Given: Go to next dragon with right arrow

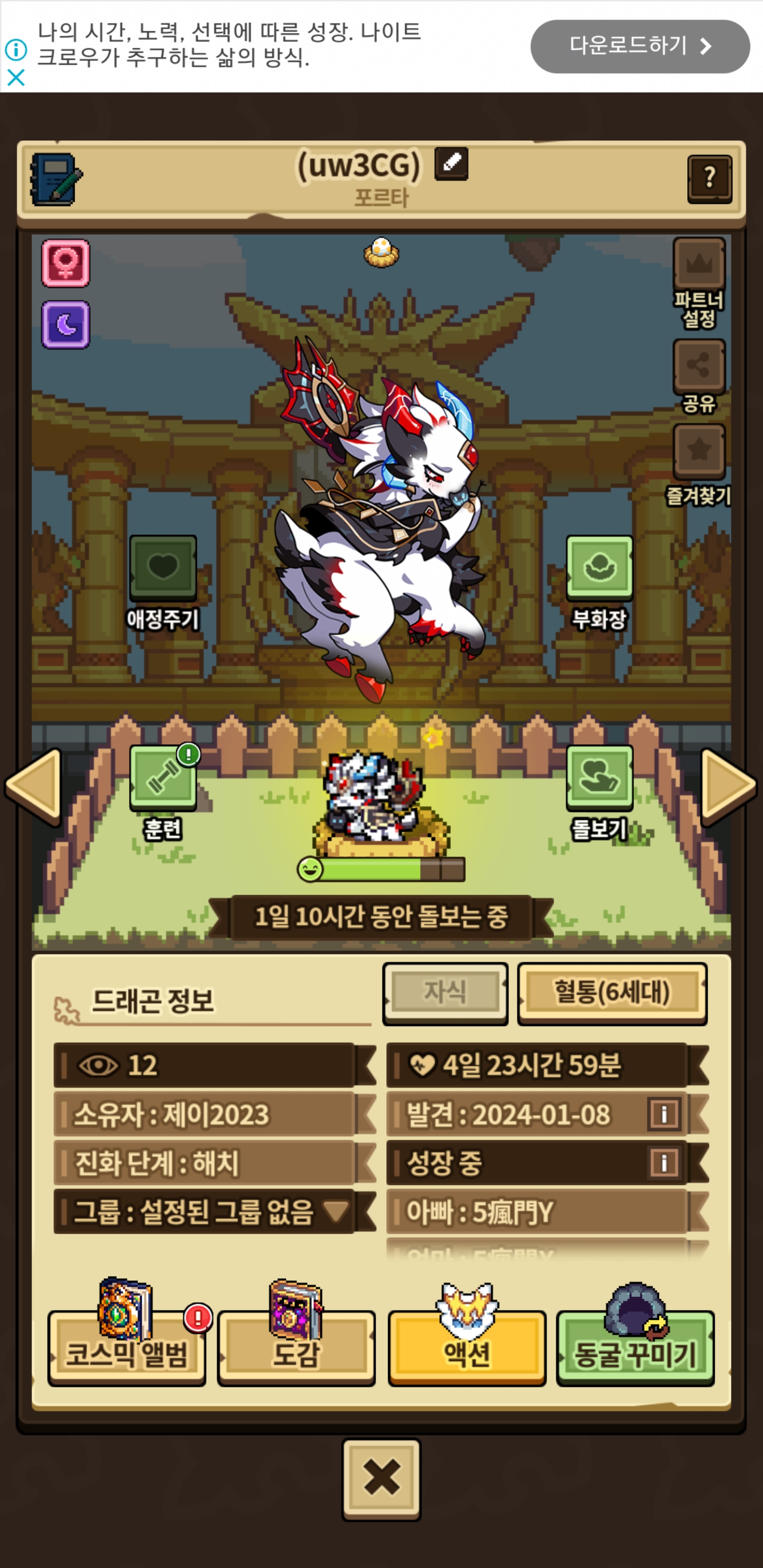Looking at the screenshot, I should tap(729, 786).
